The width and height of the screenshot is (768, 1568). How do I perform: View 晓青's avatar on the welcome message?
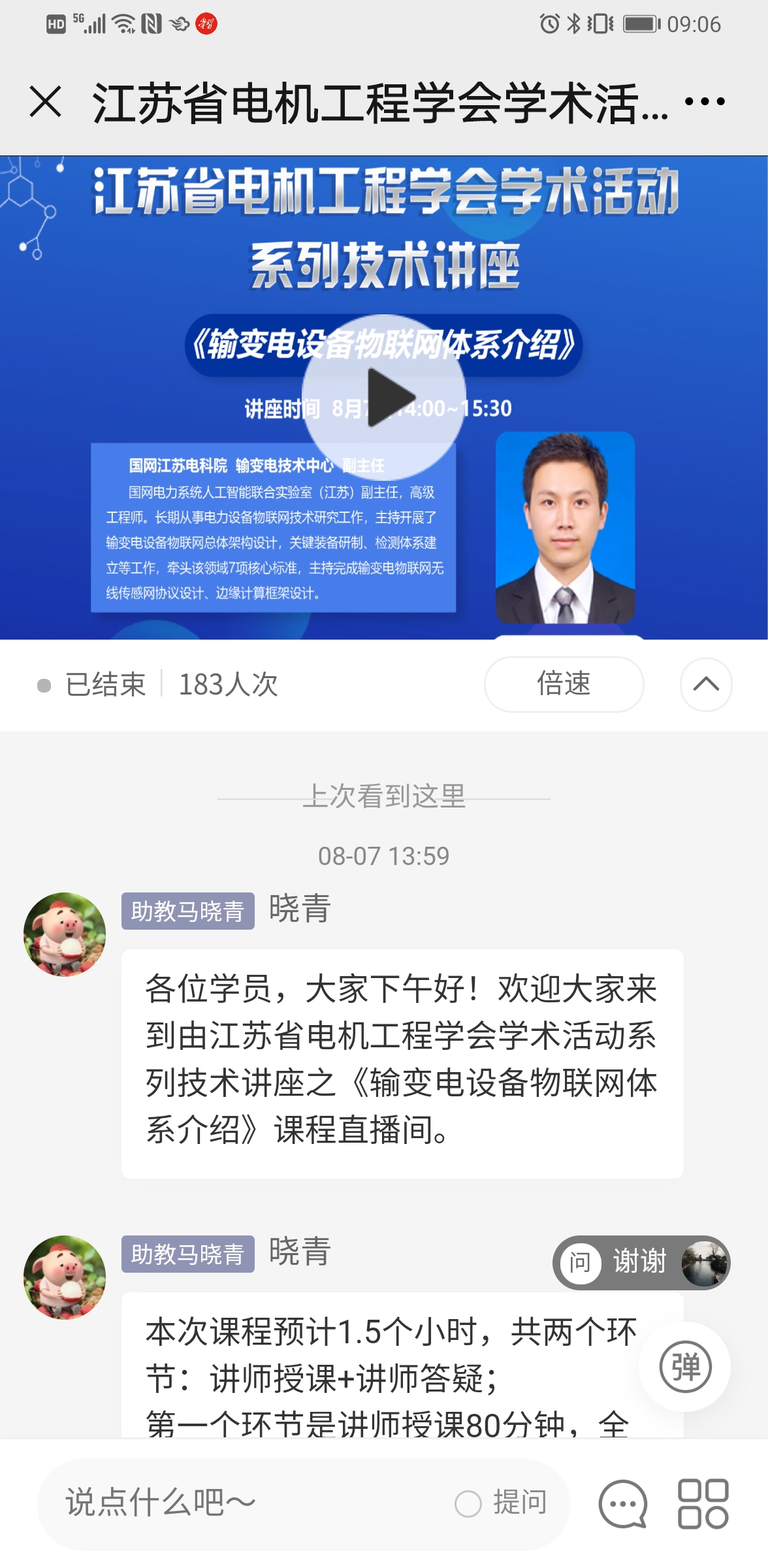coord(65,934)
